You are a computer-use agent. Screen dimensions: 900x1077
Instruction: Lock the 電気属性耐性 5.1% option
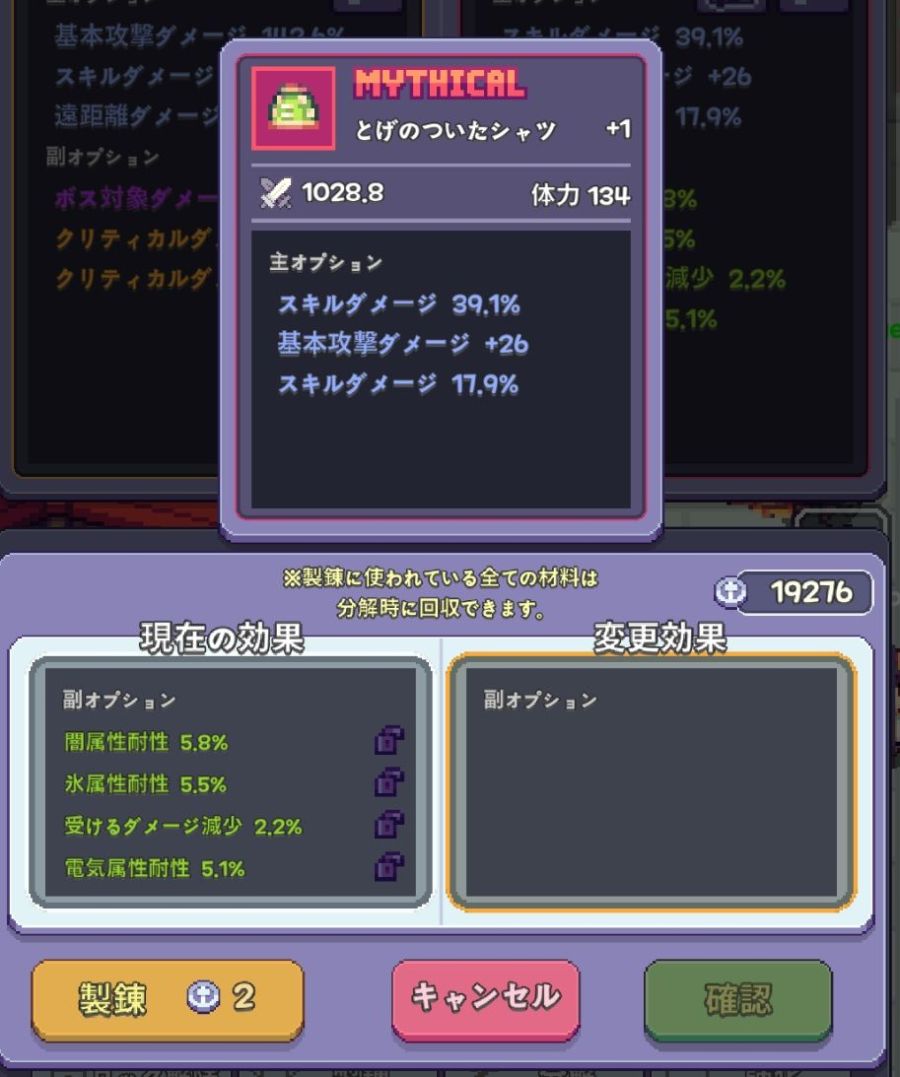[x=389, y=867]
